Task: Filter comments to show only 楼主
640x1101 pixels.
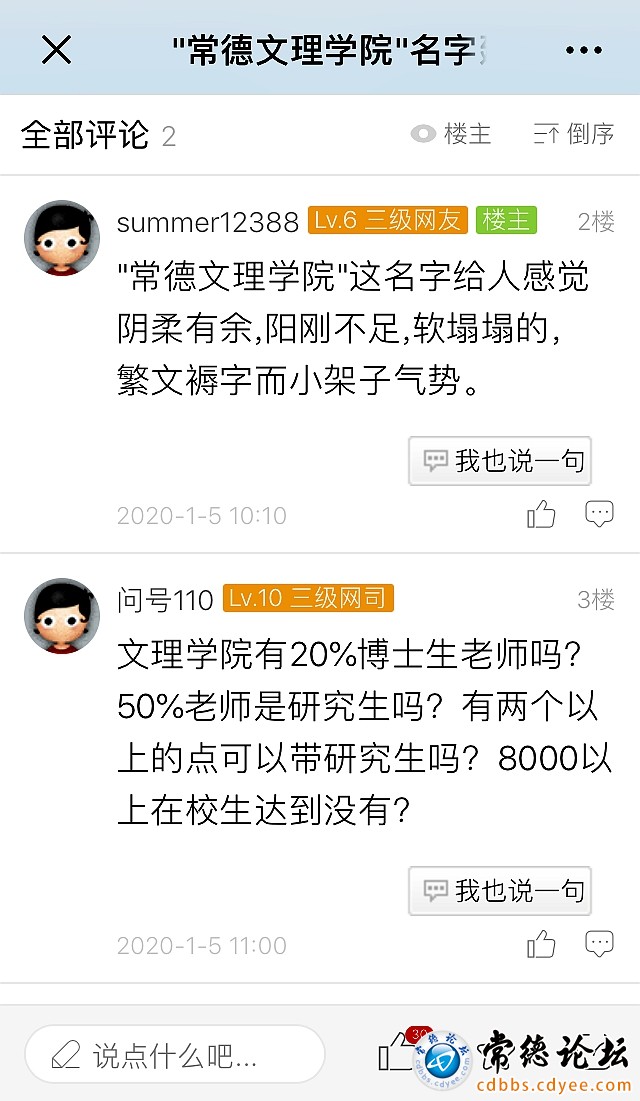Action: (x=452, y=135)
